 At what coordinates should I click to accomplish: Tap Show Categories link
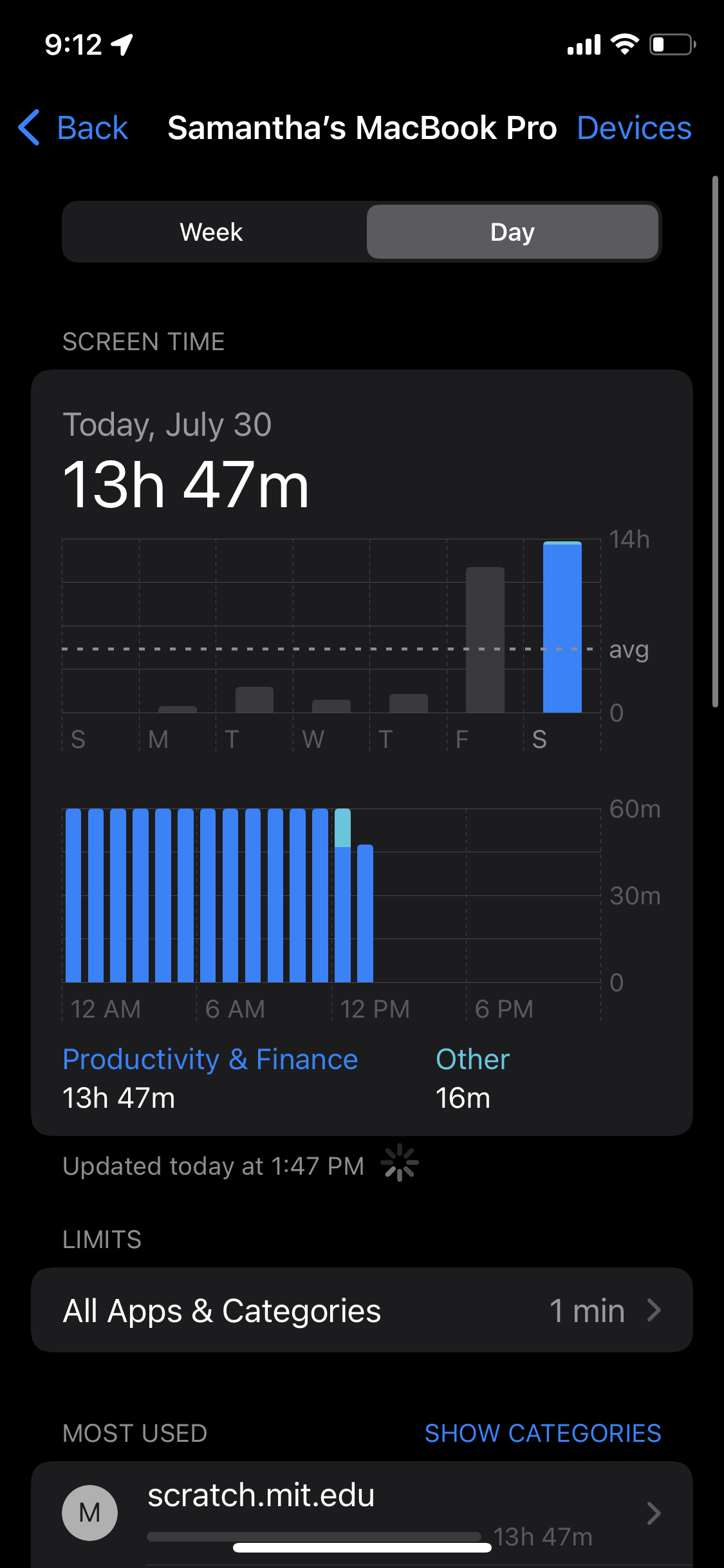pyautogui.click(x=543, y=1433)
